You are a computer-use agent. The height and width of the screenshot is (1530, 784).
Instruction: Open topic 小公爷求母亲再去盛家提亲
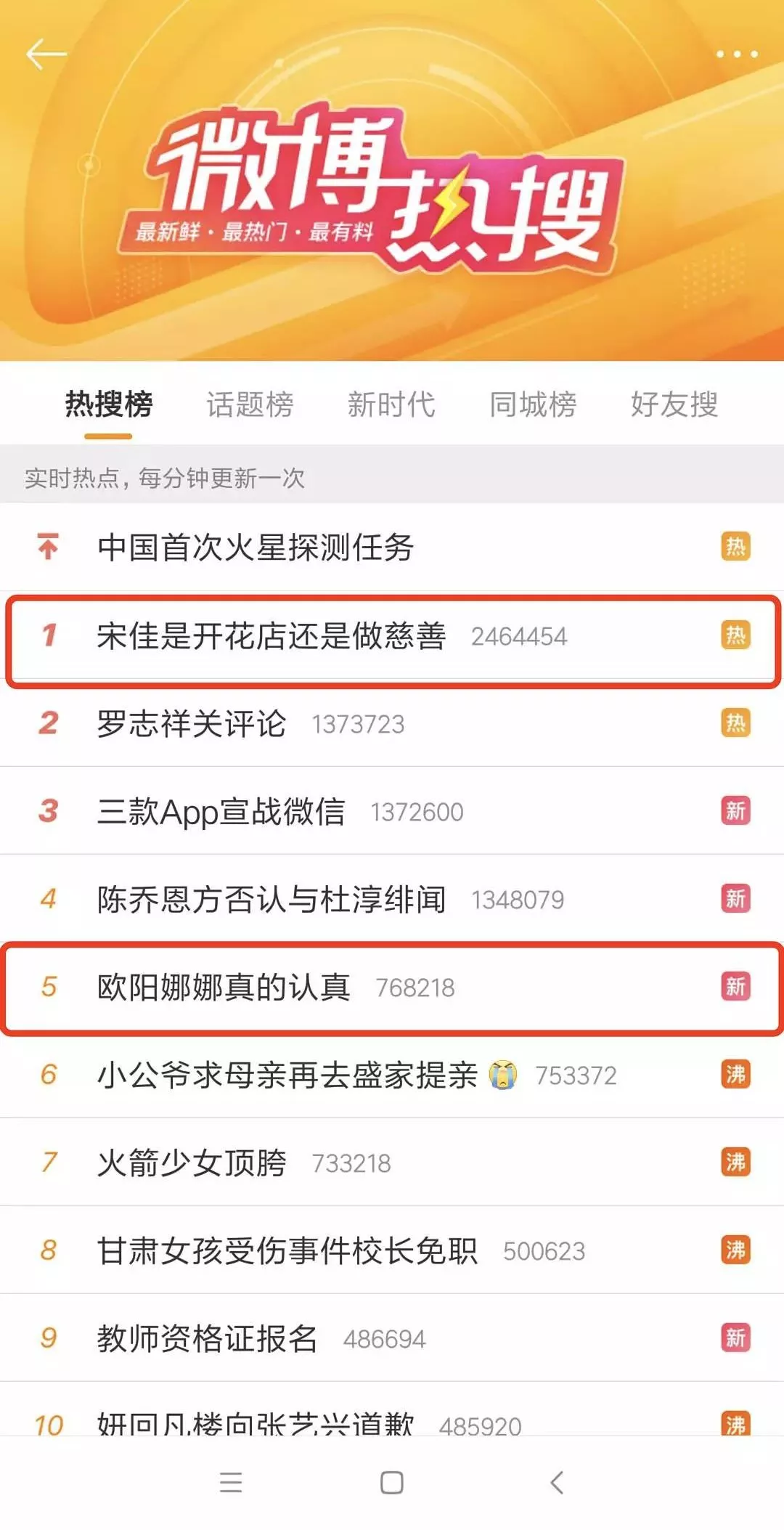287,1075
